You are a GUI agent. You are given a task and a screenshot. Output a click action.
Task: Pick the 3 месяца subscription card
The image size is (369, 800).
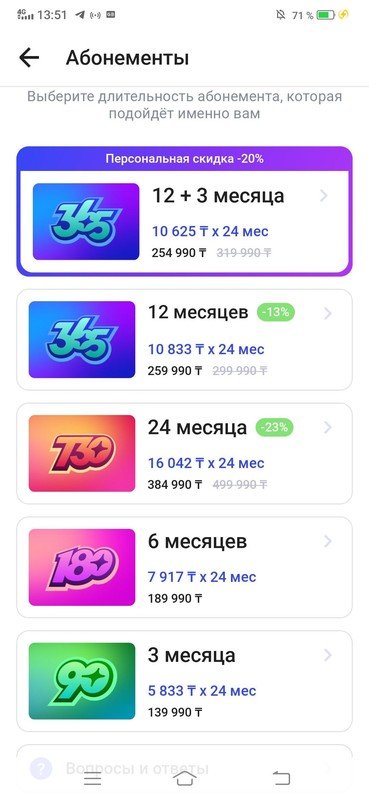184,681
